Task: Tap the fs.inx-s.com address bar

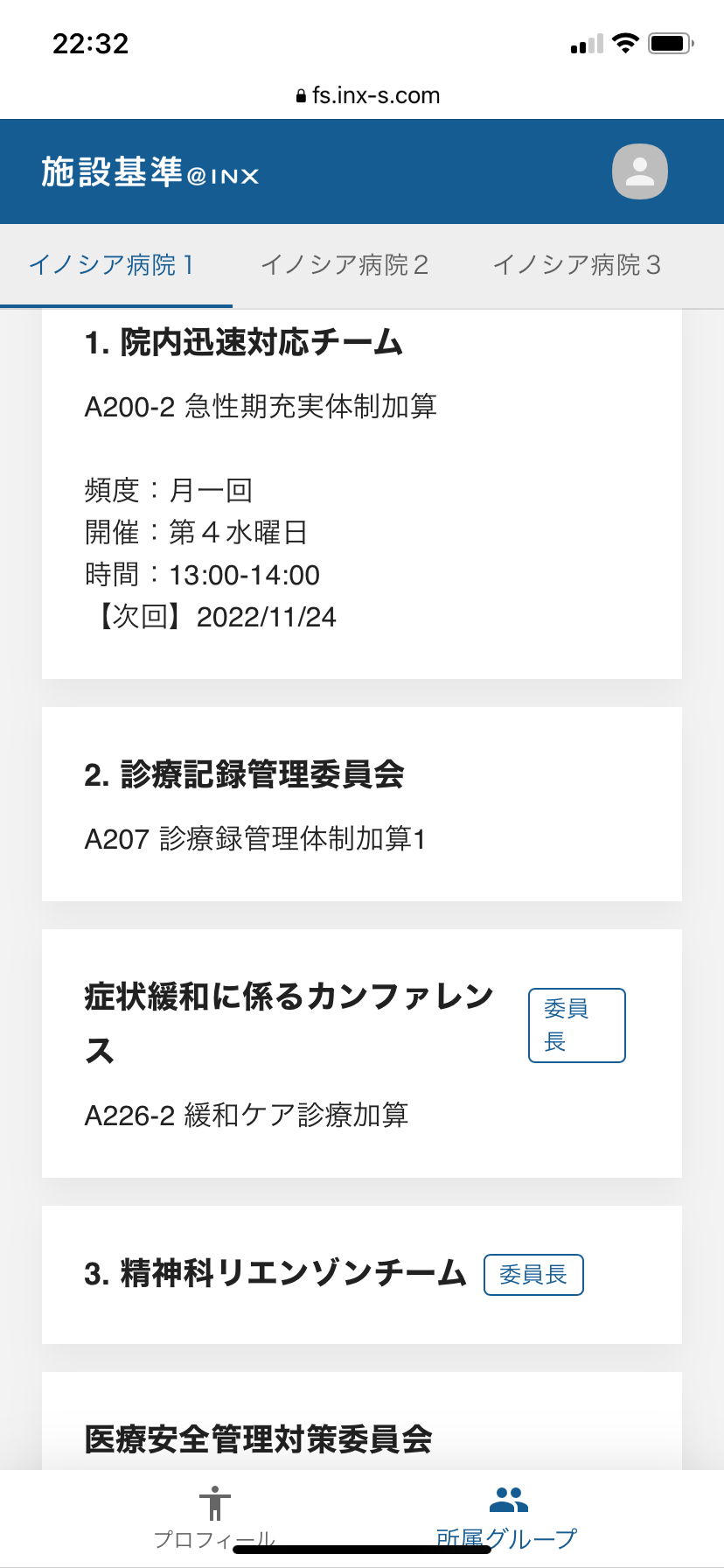Action: tap(367, 95)
